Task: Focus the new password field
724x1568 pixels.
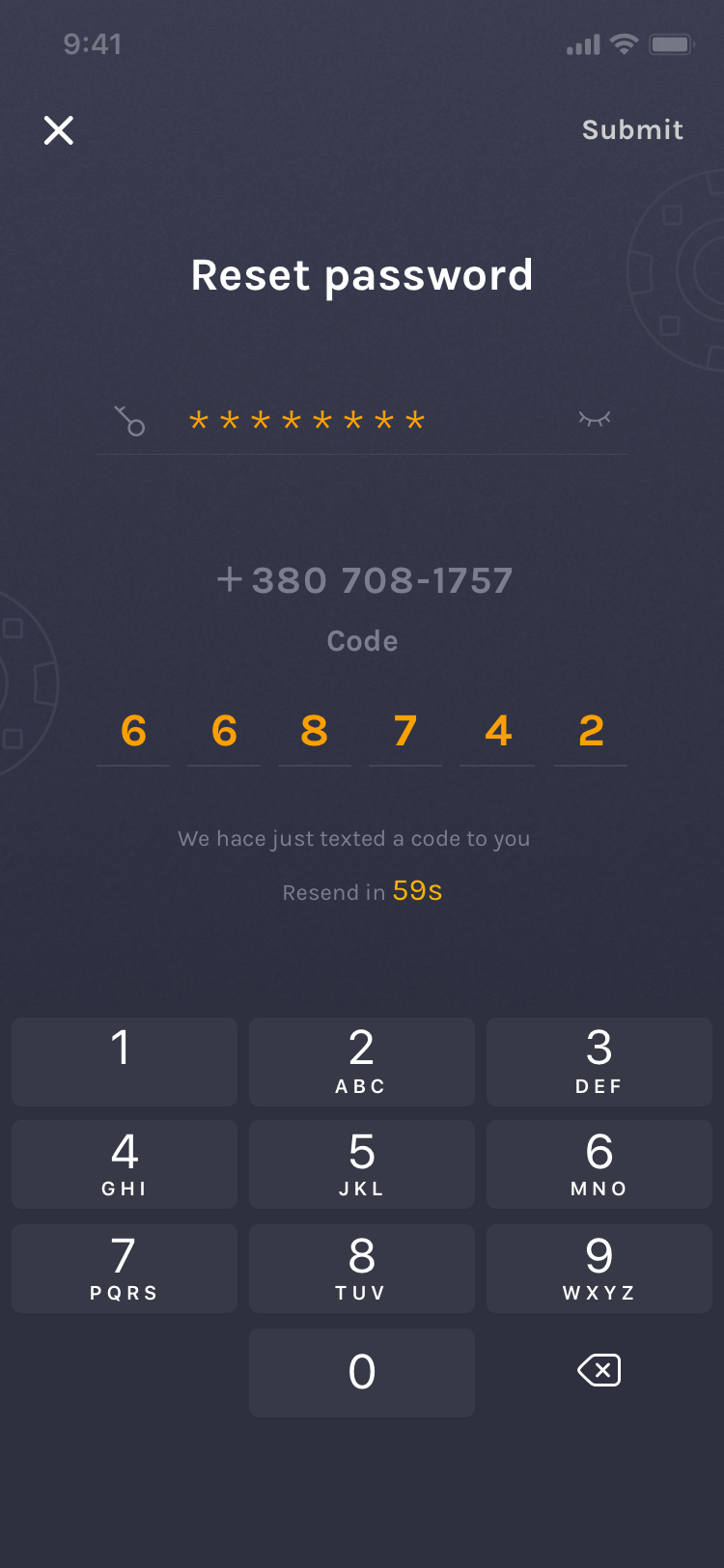Action: coord(362,420)
